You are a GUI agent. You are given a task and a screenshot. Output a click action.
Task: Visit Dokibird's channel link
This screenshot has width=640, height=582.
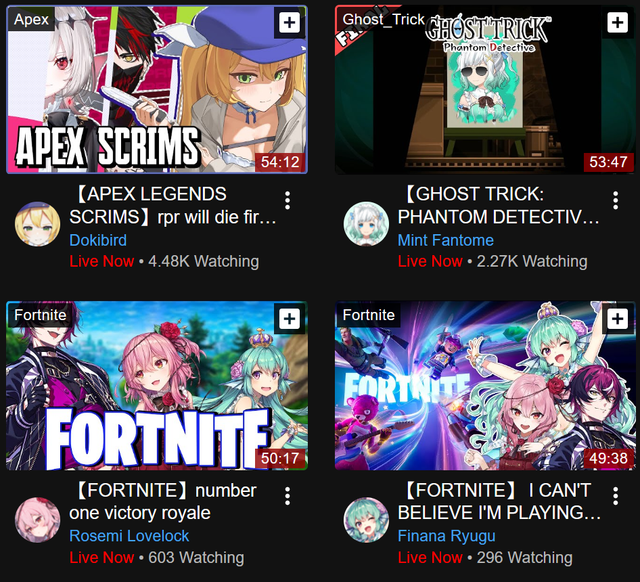106,240
